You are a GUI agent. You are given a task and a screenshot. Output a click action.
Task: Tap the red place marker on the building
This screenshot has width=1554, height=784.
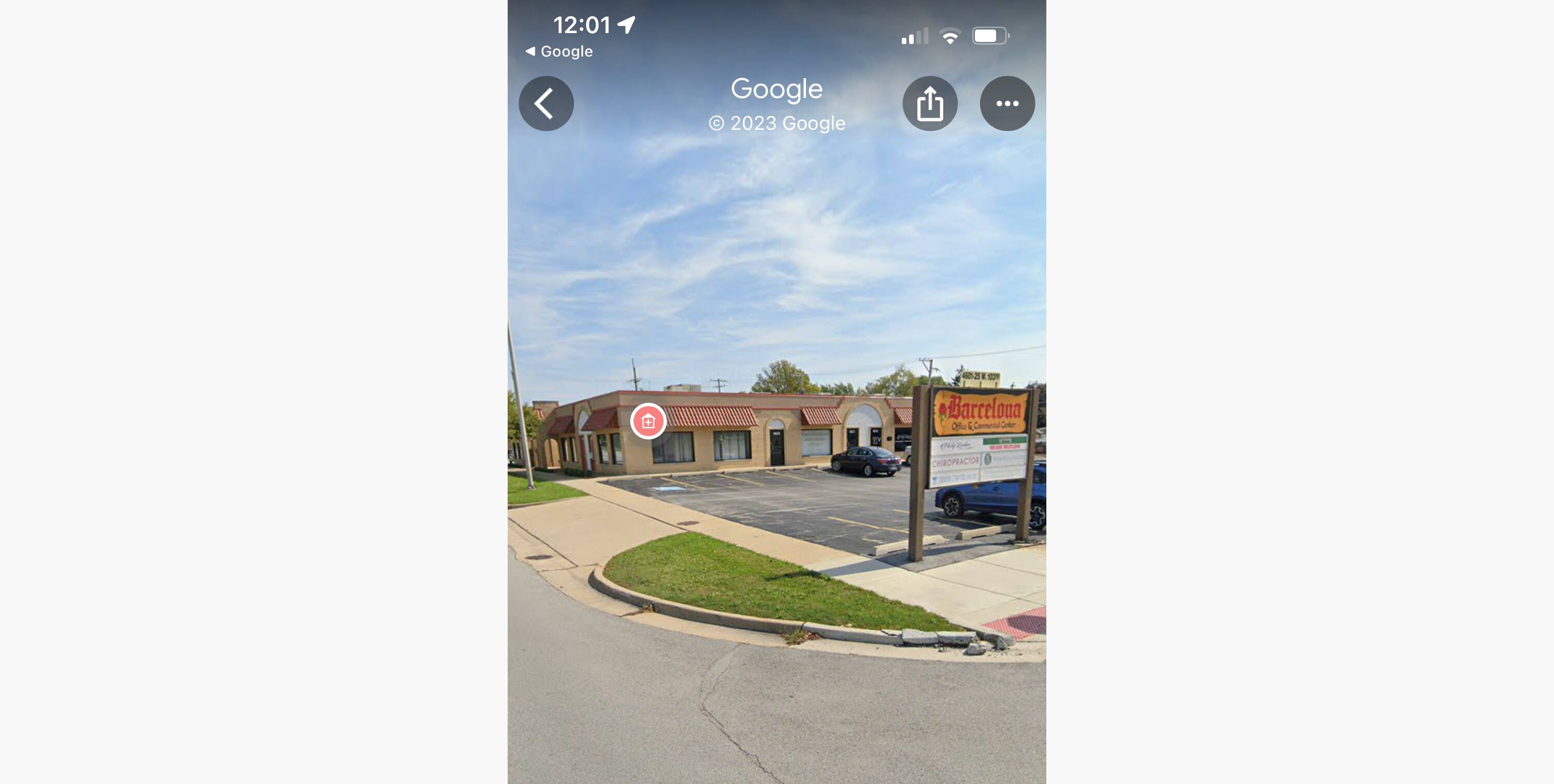point(648,421)
